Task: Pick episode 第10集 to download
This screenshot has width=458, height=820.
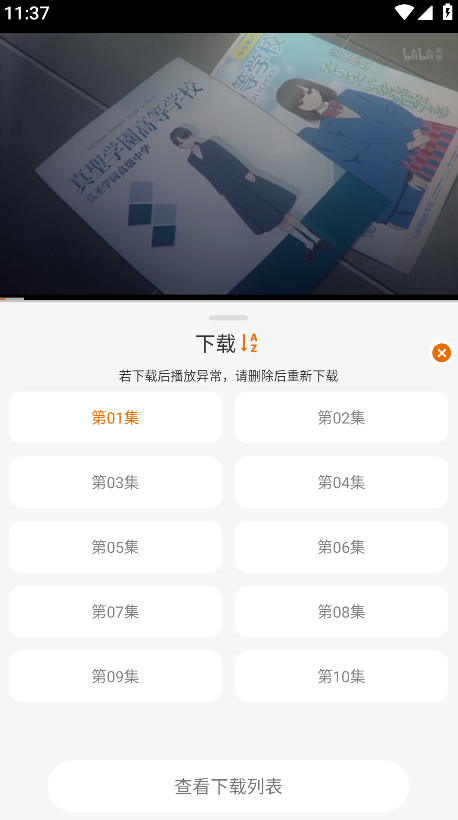Action: (341, 676)
